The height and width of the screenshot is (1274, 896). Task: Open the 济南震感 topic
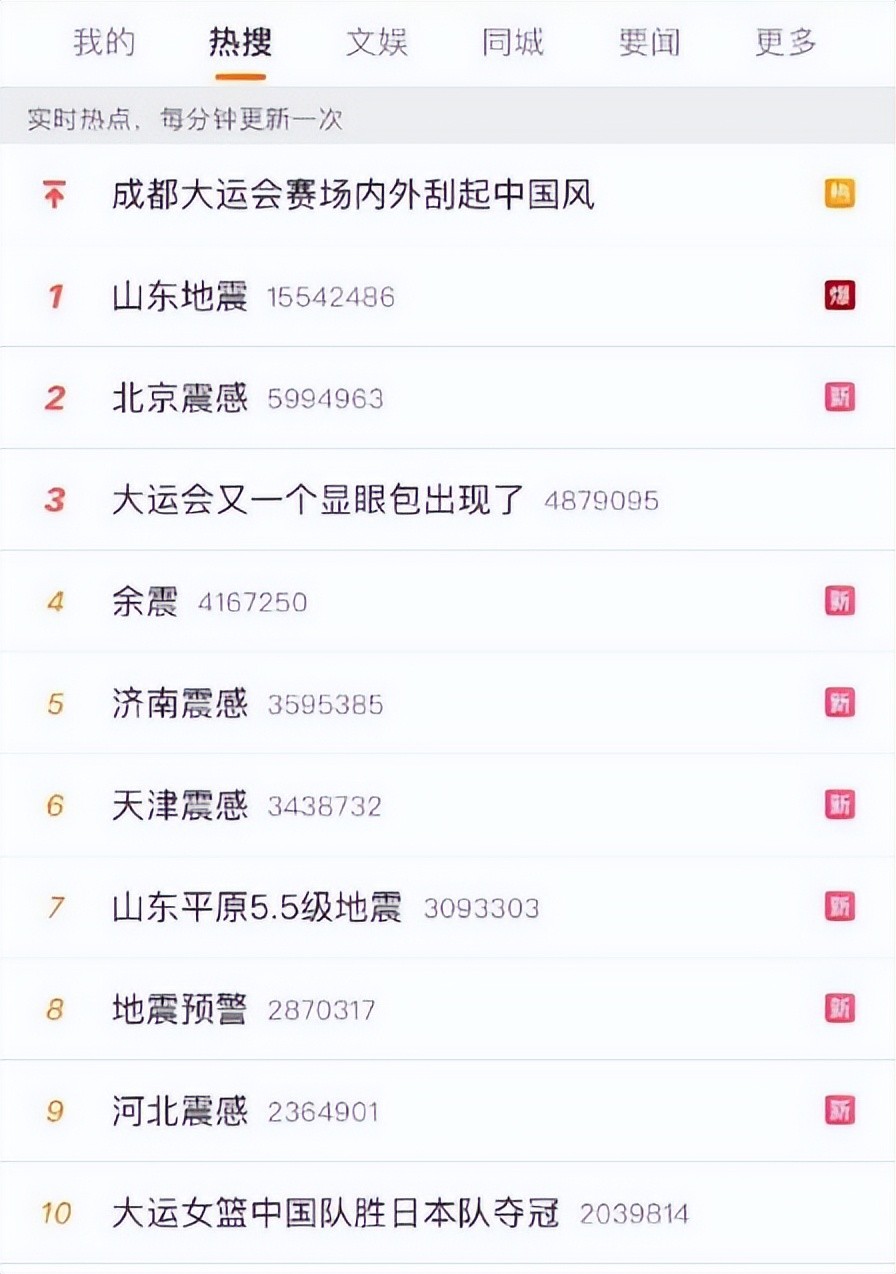tap(180, 704)
